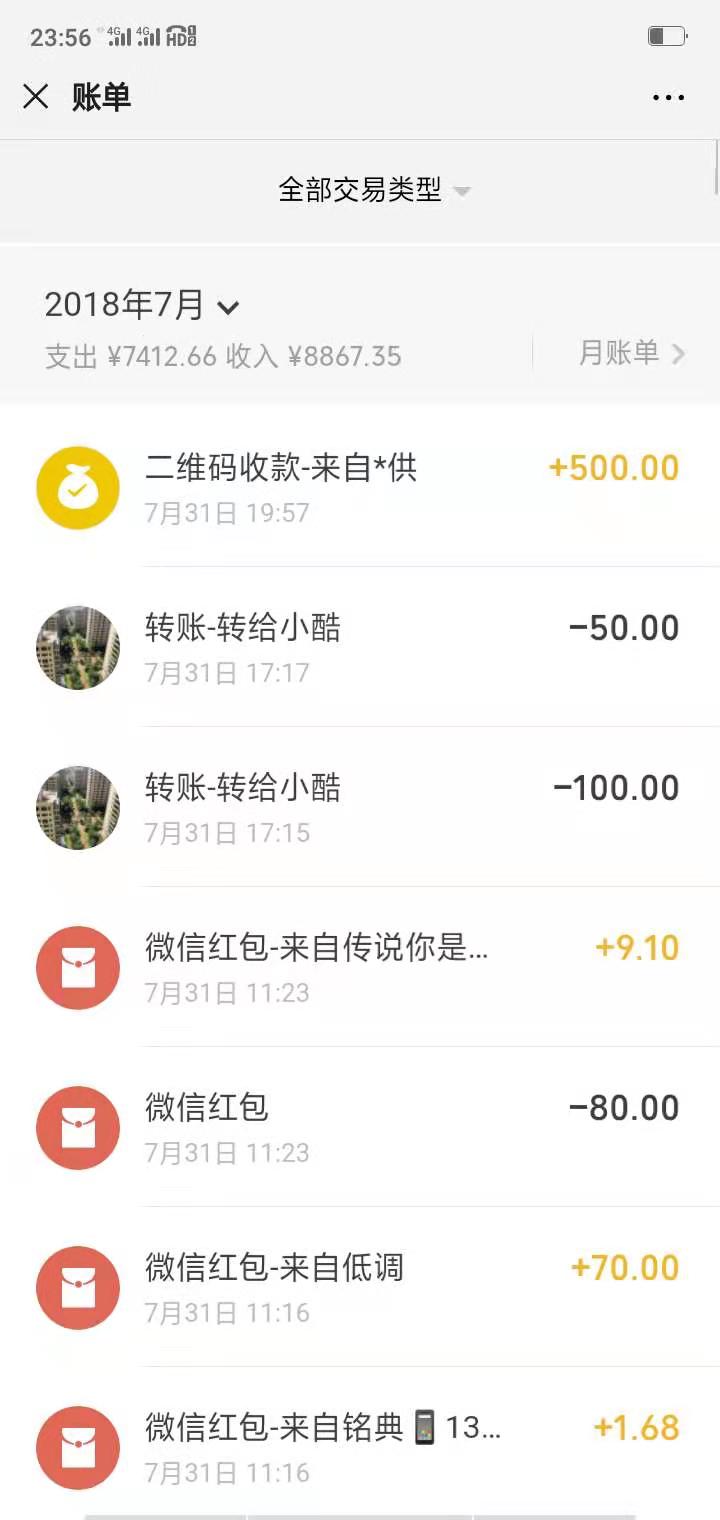Open the 全部交易类型 transaction type dropdown
The width and height of the screenshot is (720, 1520).
pos(370,190)
